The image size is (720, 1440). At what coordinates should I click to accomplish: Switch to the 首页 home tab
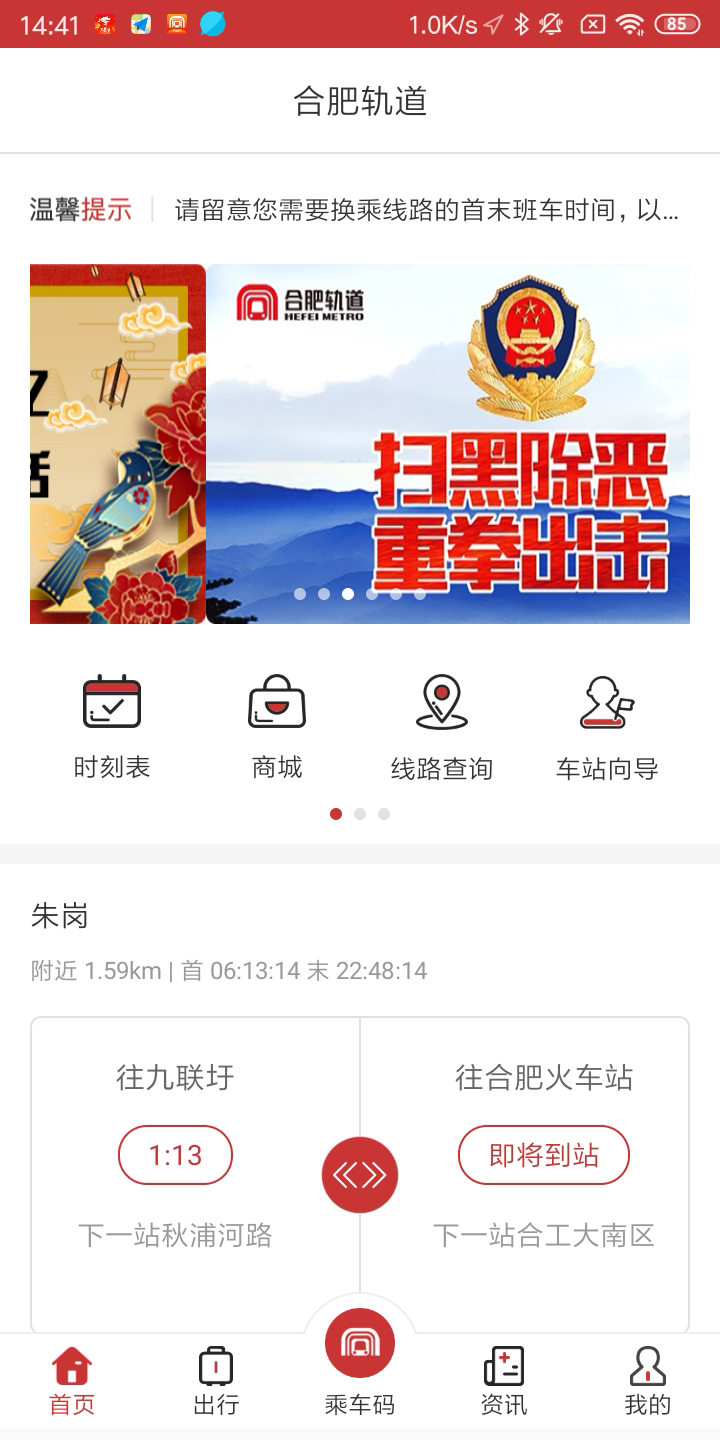(x=72, y=1380)
